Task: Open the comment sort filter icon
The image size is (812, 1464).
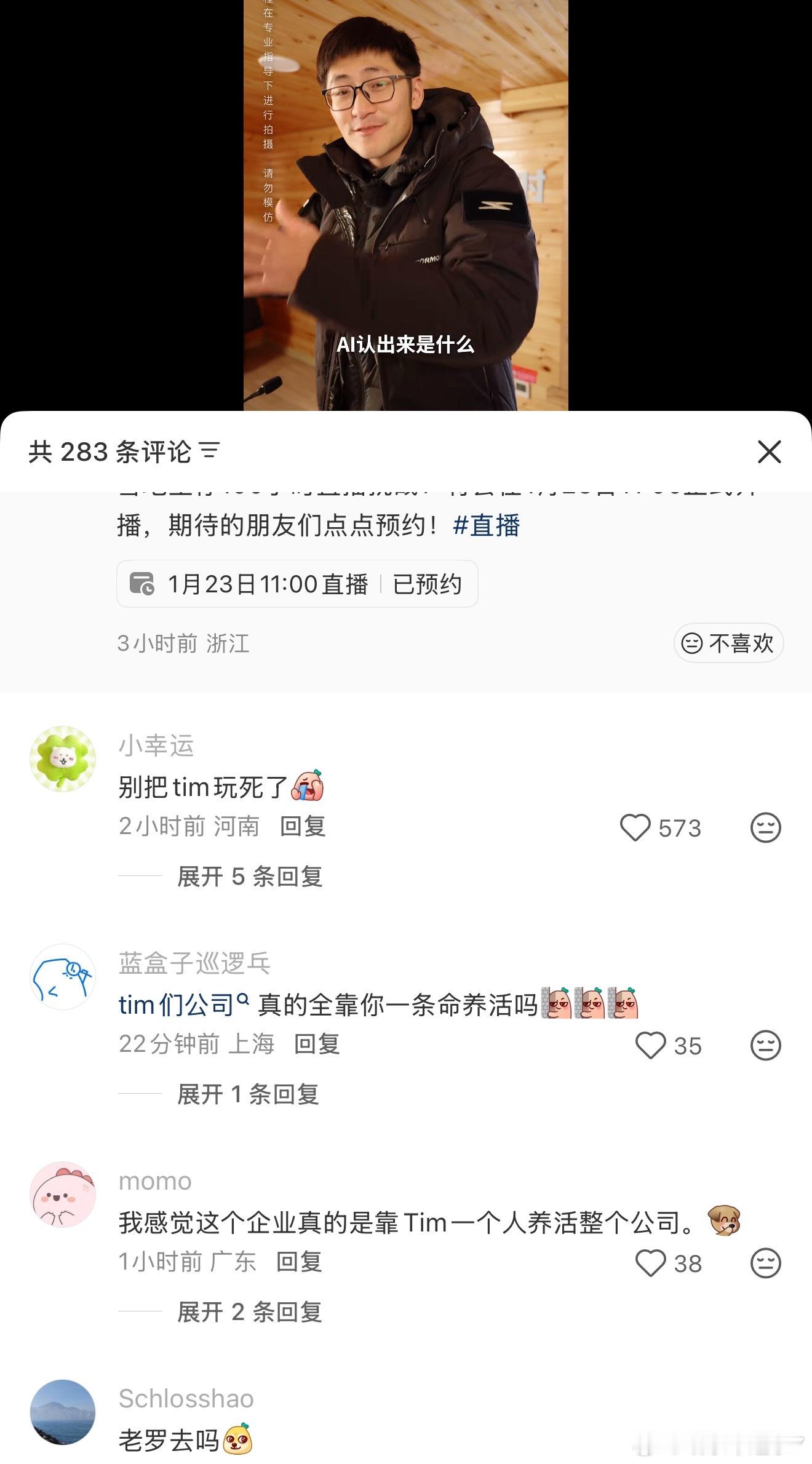Action: (x=210, y=452)
